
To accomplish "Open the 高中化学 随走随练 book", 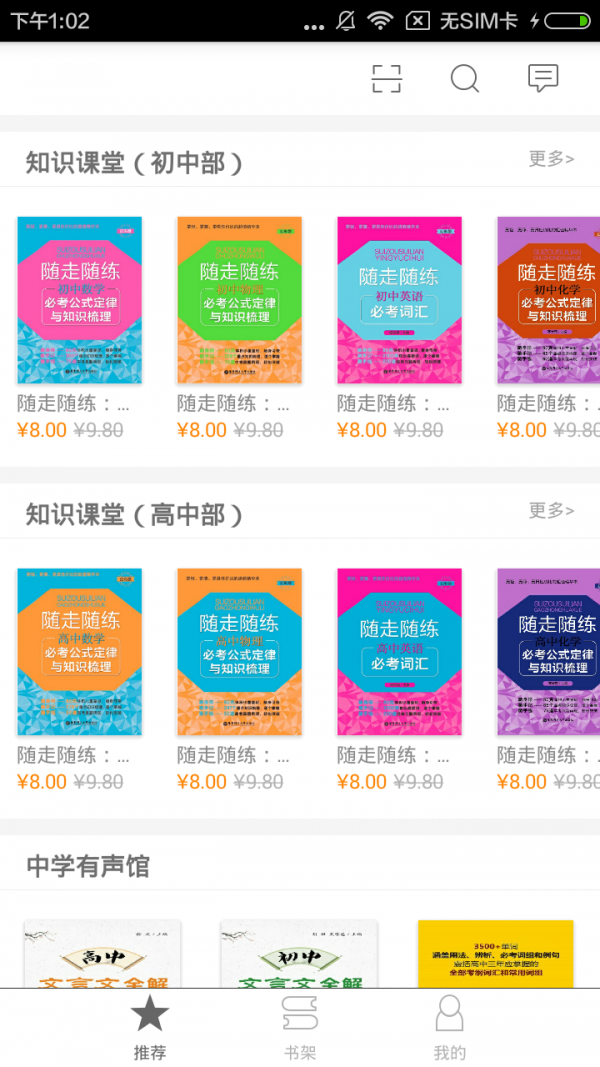I will (548, 652).
